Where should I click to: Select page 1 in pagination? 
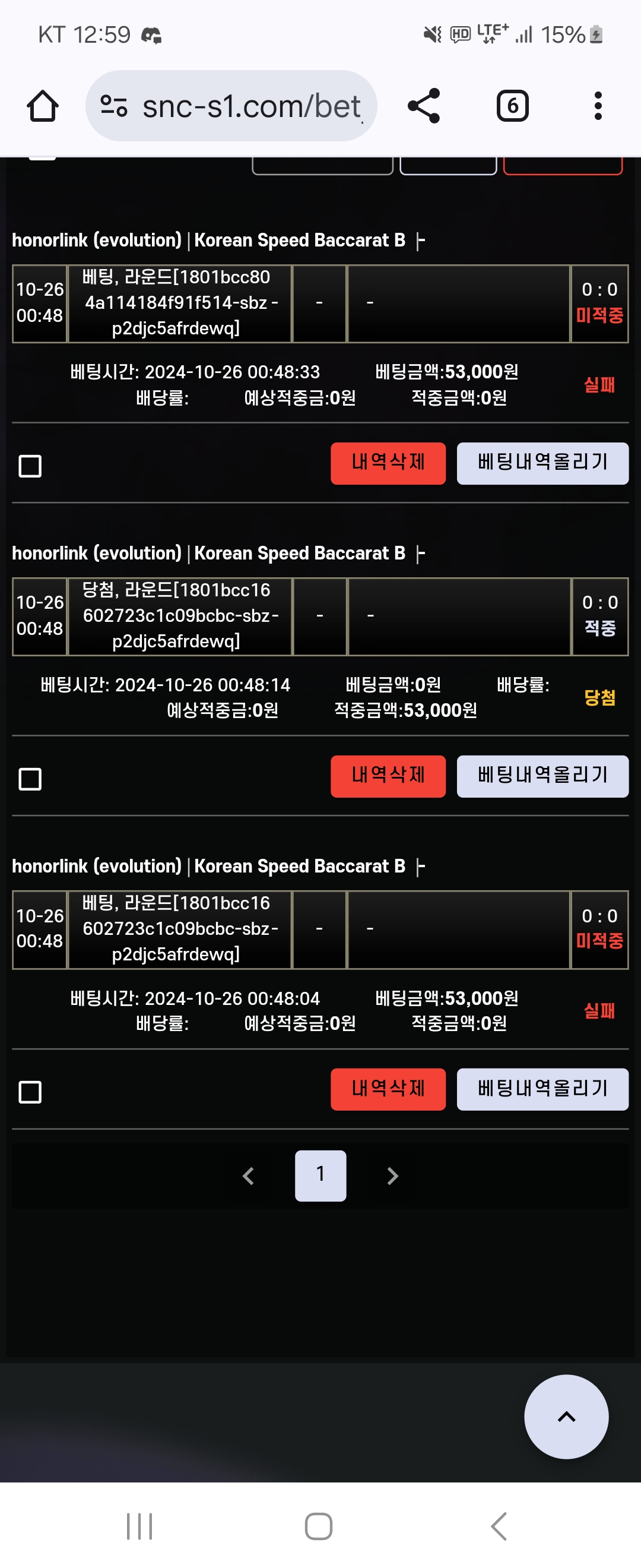(320, 1175)
